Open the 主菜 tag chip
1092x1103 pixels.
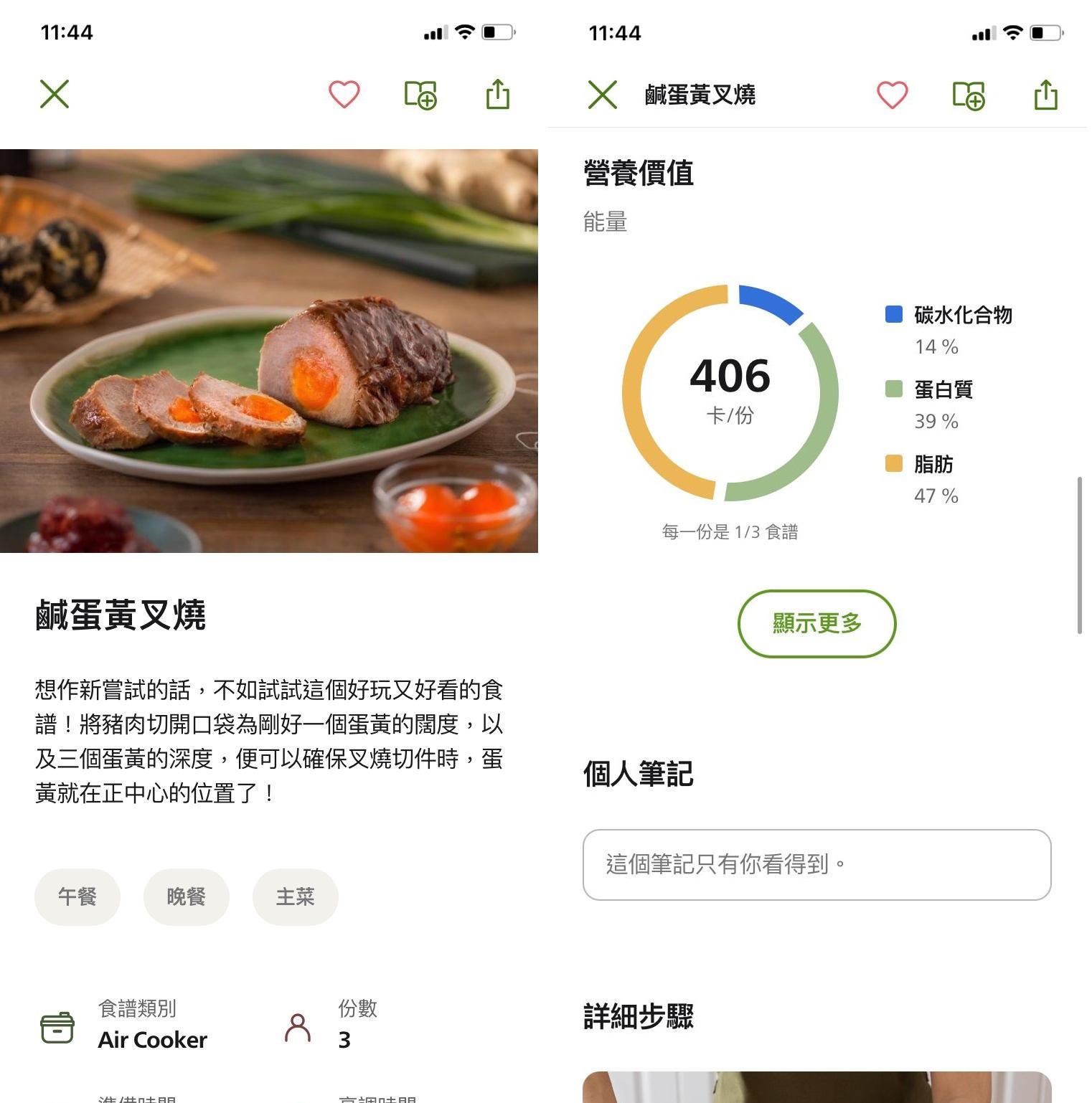point(296,896)
